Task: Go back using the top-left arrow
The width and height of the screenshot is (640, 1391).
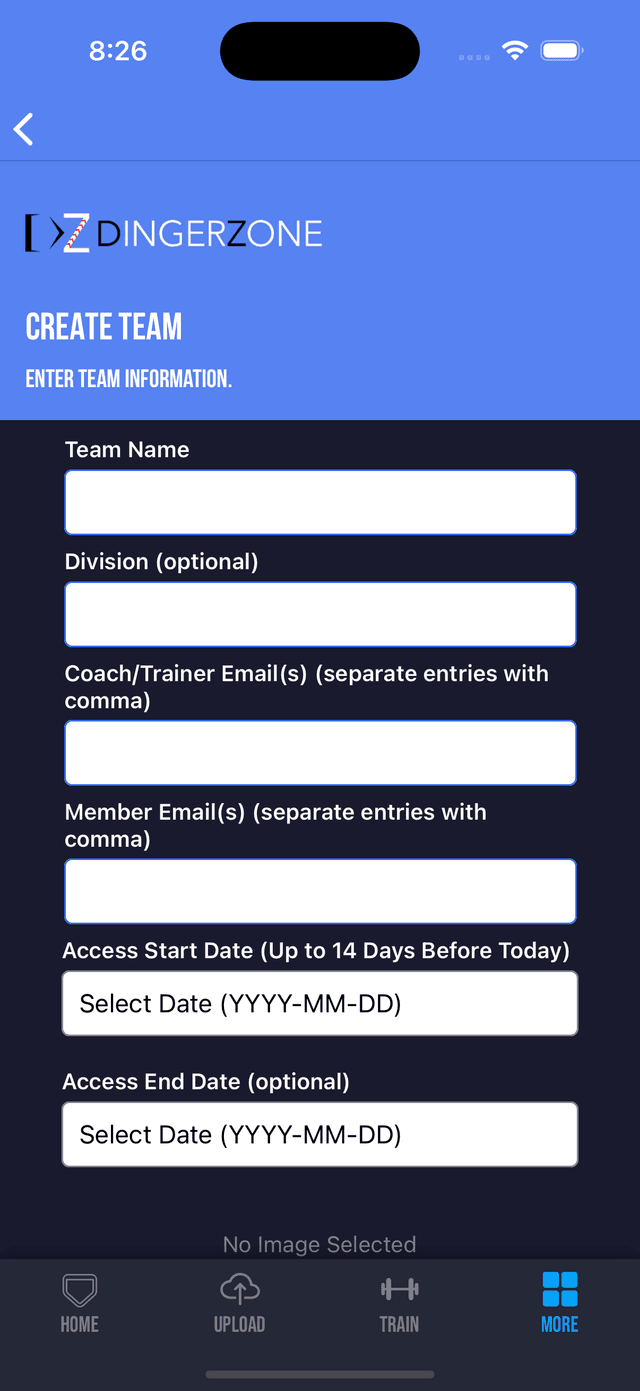Action: point(24,129)
